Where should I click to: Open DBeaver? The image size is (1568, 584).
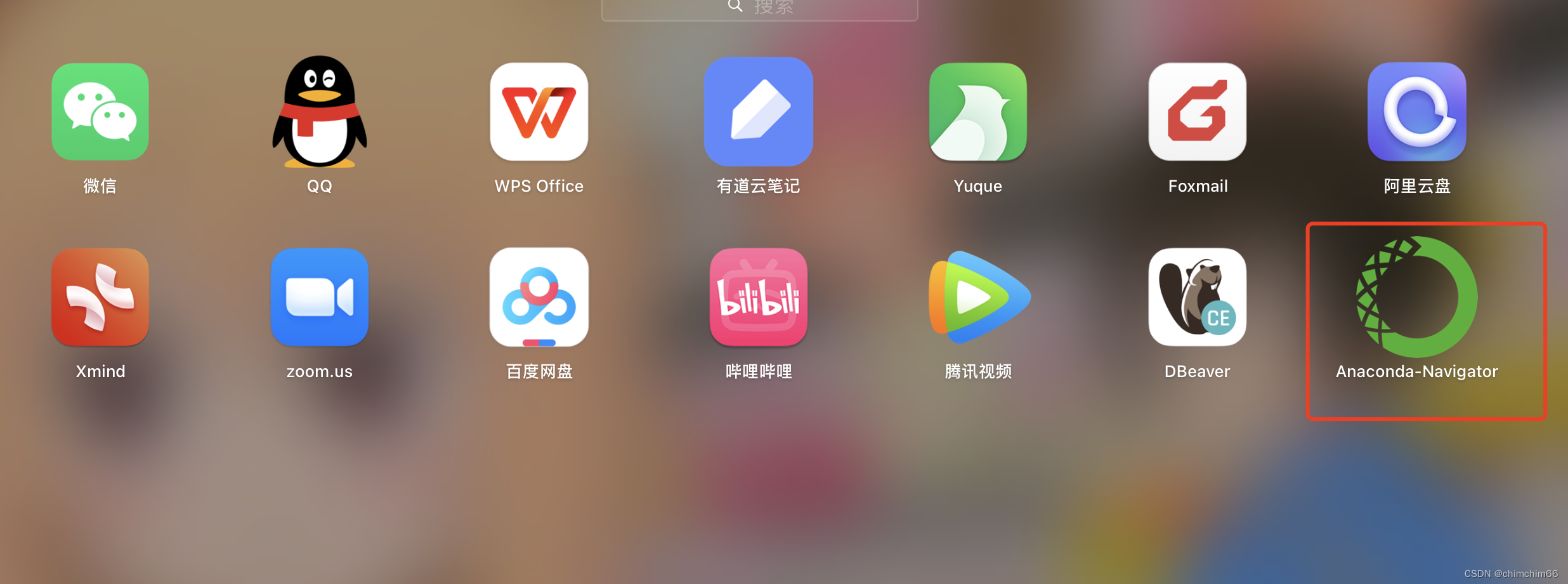[1198, 298]
